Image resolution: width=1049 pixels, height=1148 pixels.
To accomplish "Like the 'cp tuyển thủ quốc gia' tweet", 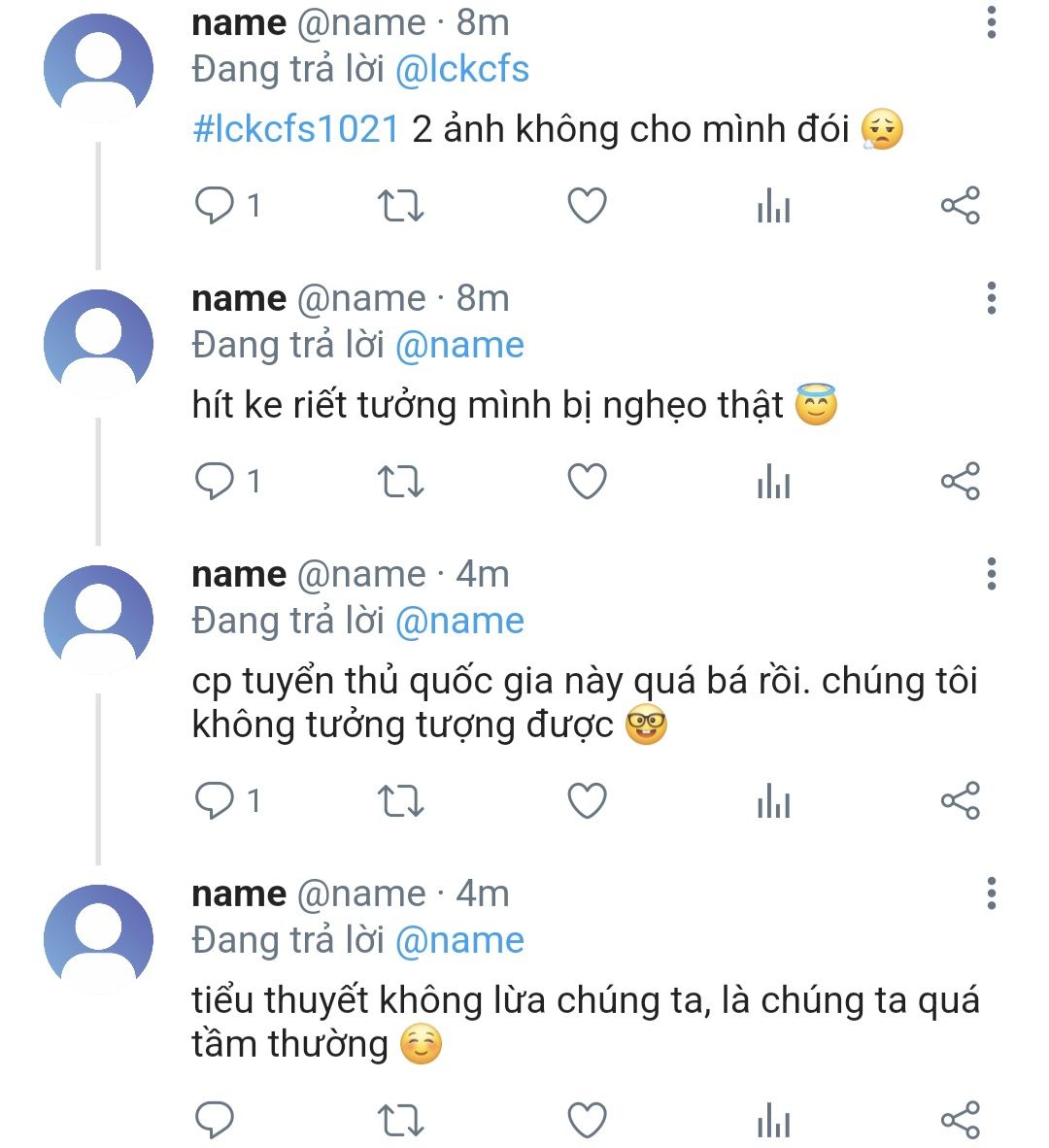I will pos(587,800).
